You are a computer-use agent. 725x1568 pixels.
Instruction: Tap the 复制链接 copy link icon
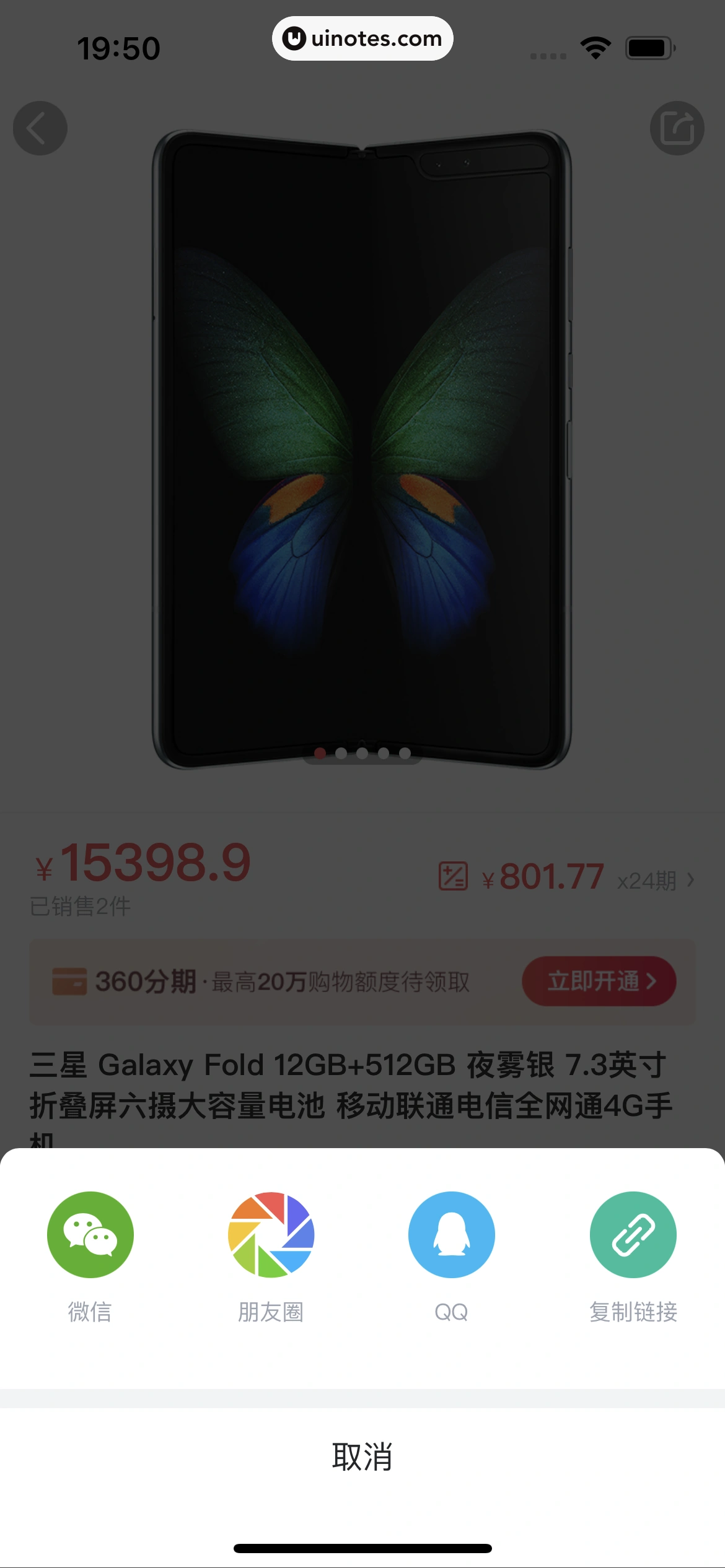[x=633, y=1234]
